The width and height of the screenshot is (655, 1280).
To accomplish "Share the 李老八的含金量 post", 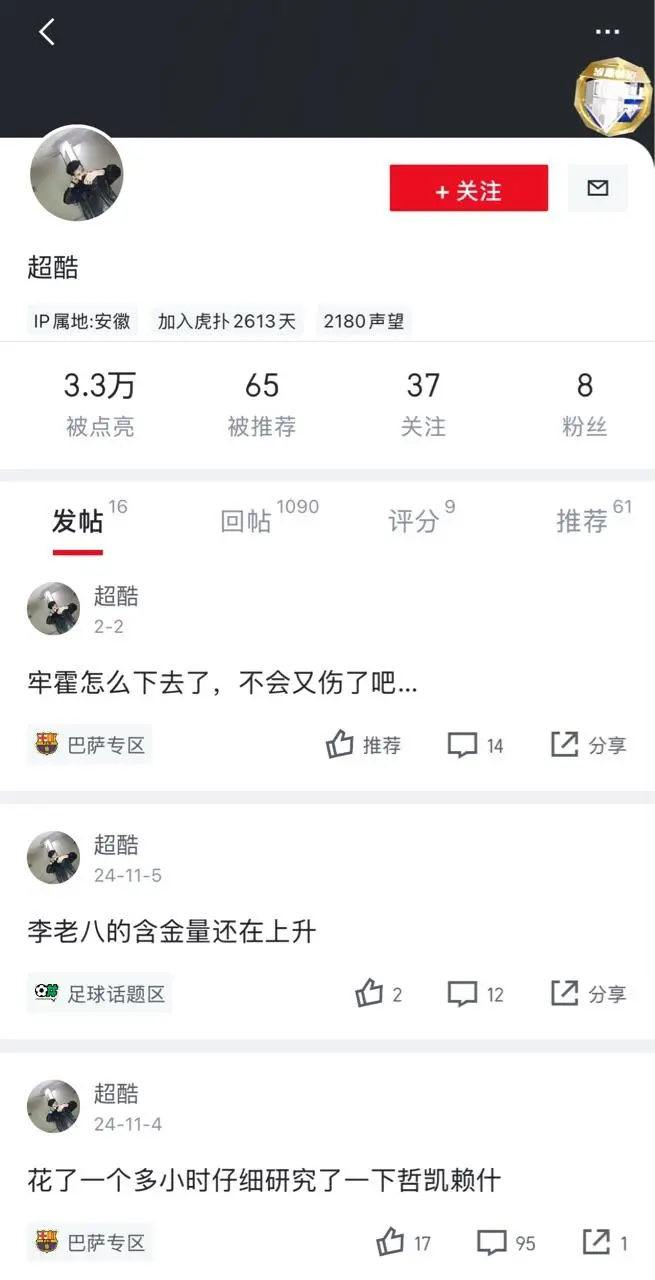I will (589, 994).
